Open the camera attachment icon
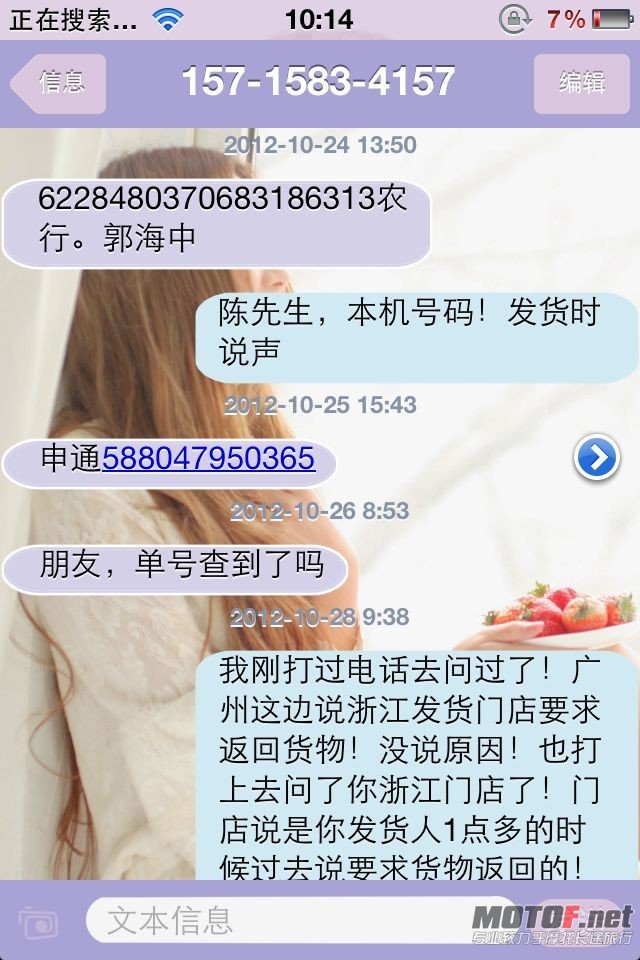 point(38,920)
